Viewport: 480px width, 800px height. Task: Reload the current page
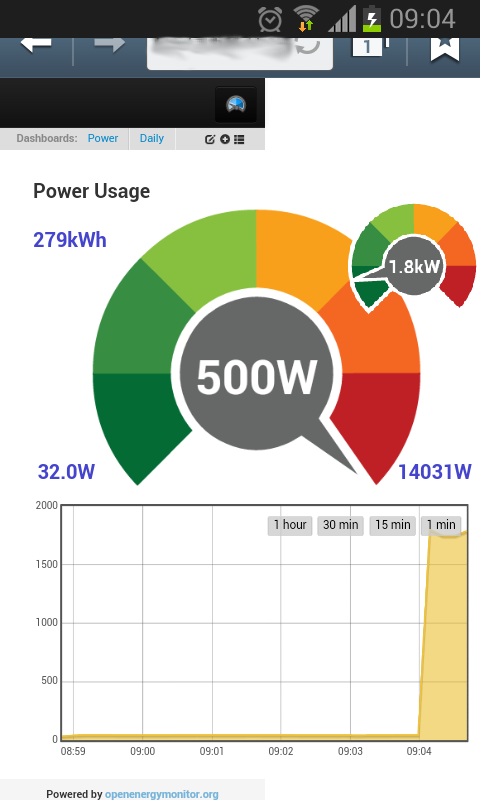(308, 47)
